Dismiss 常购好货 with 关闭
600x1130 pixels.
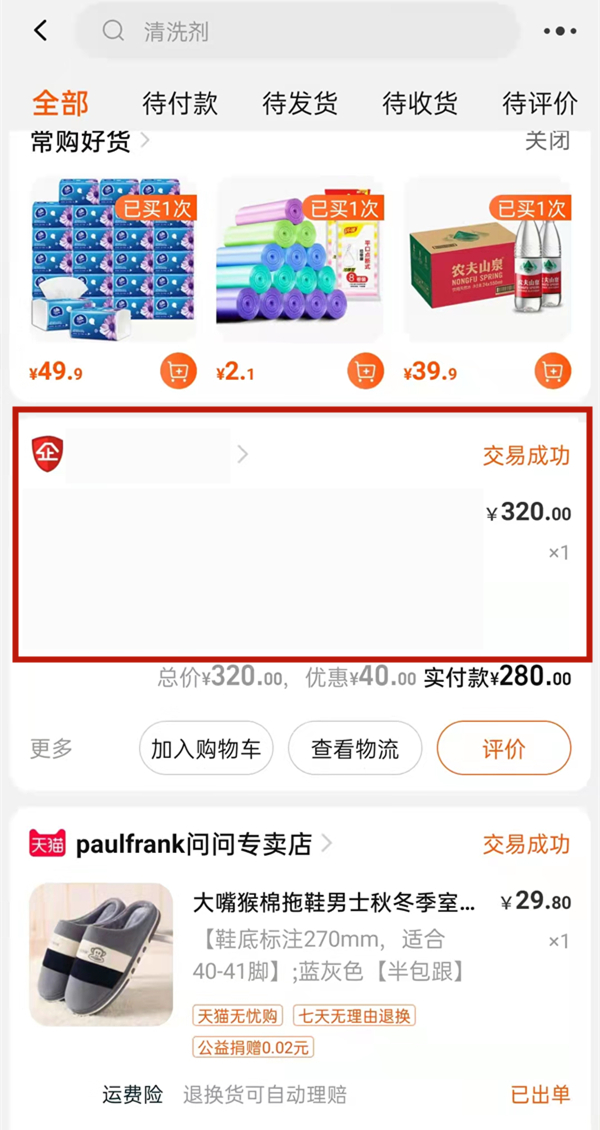pyautogui.click(x=548, y=141)
